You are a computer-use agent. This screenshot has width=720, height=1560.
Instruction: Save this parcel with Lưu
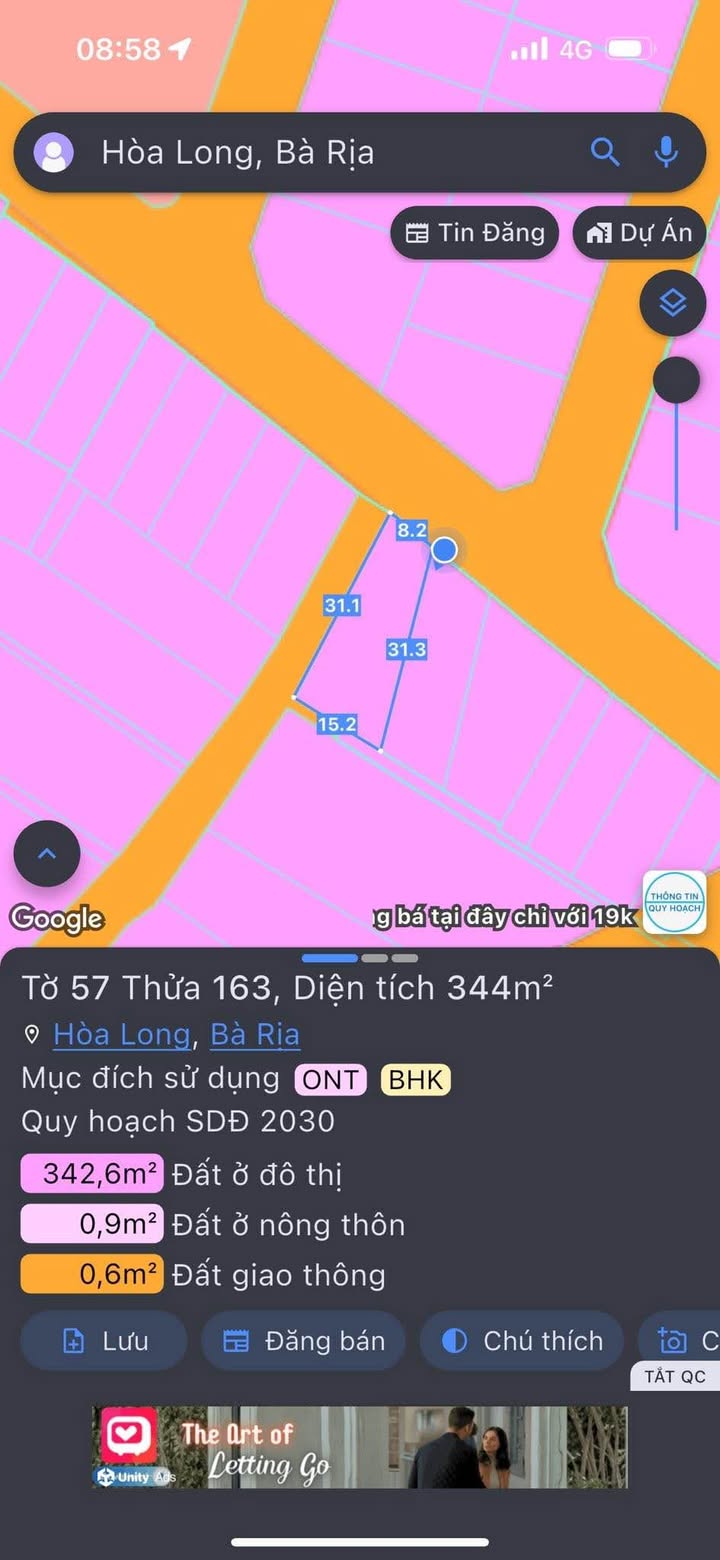(x=104, y=1341)
